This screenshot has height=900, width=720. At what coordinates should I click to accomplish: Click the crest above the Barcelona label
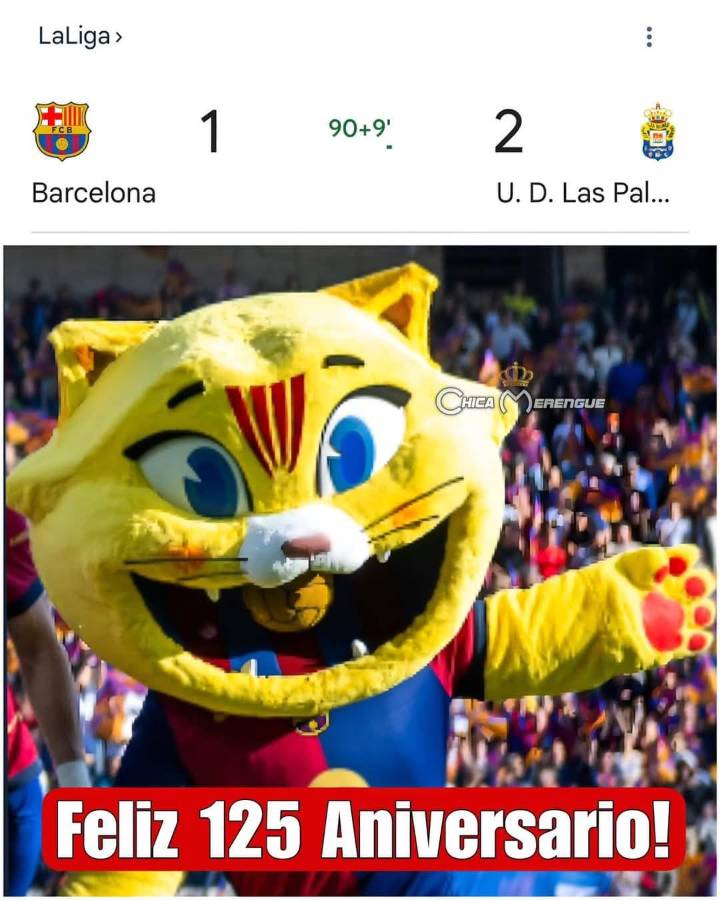coord(64,131)
